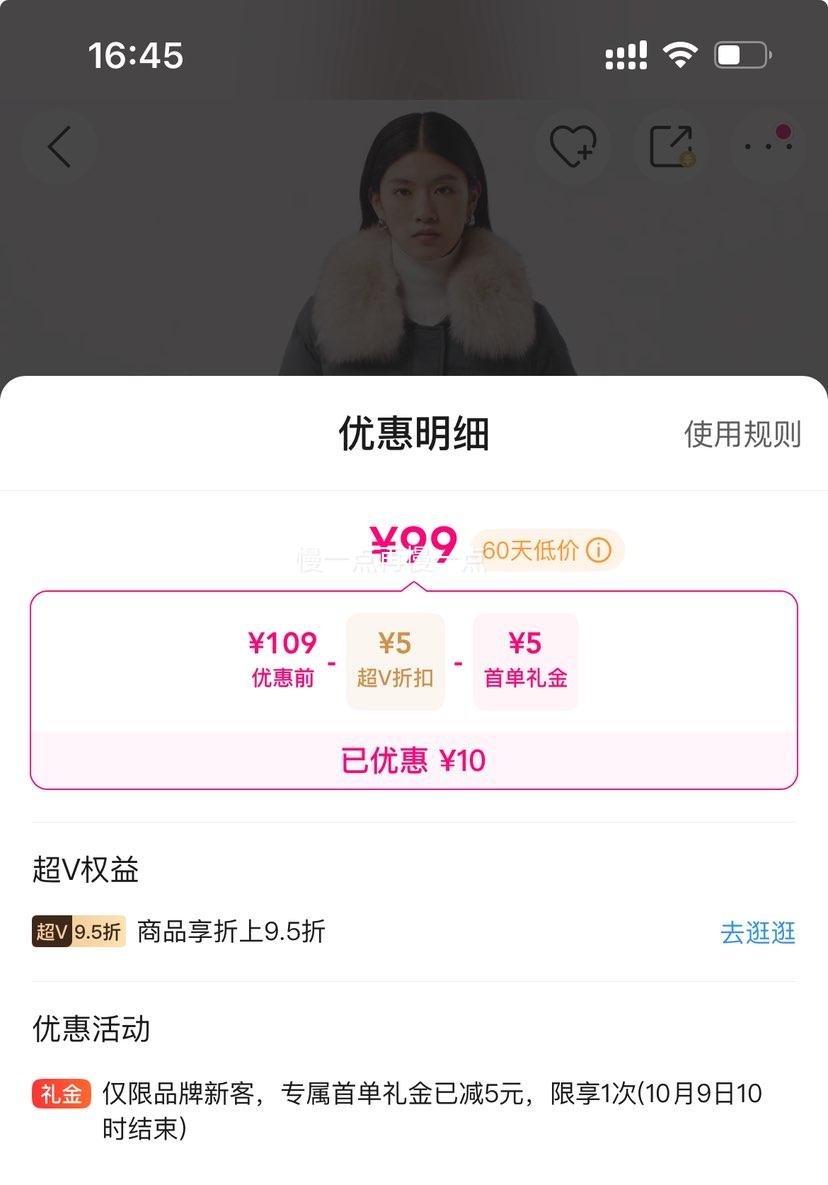This screenshot has width=828, height=1185.
Task: Show info for 60天低价 badge
Action: [x=598, y=550]
